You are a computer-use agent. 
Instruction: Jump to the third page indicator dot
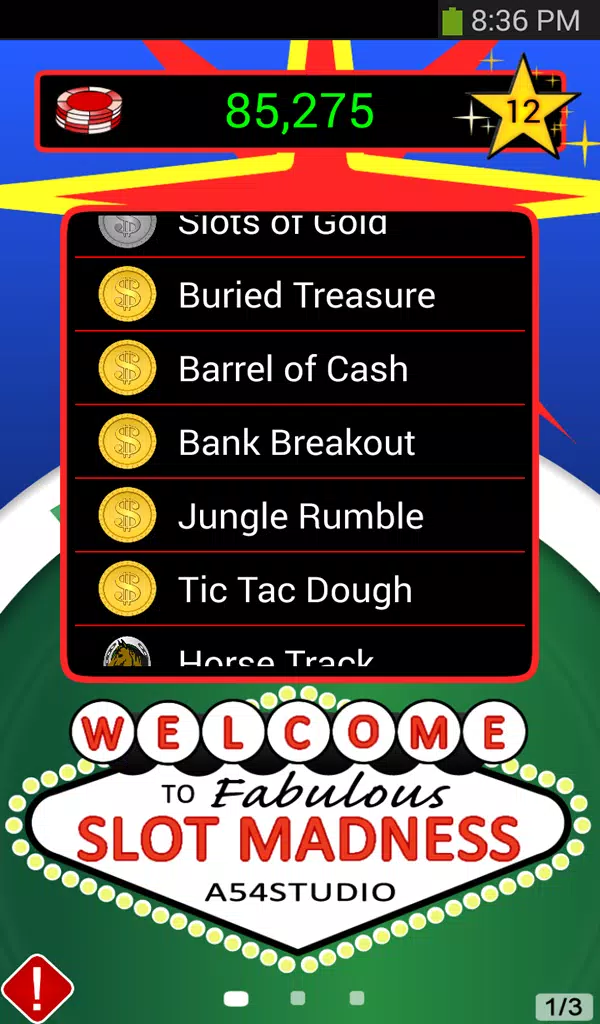(x=356, y=998)
